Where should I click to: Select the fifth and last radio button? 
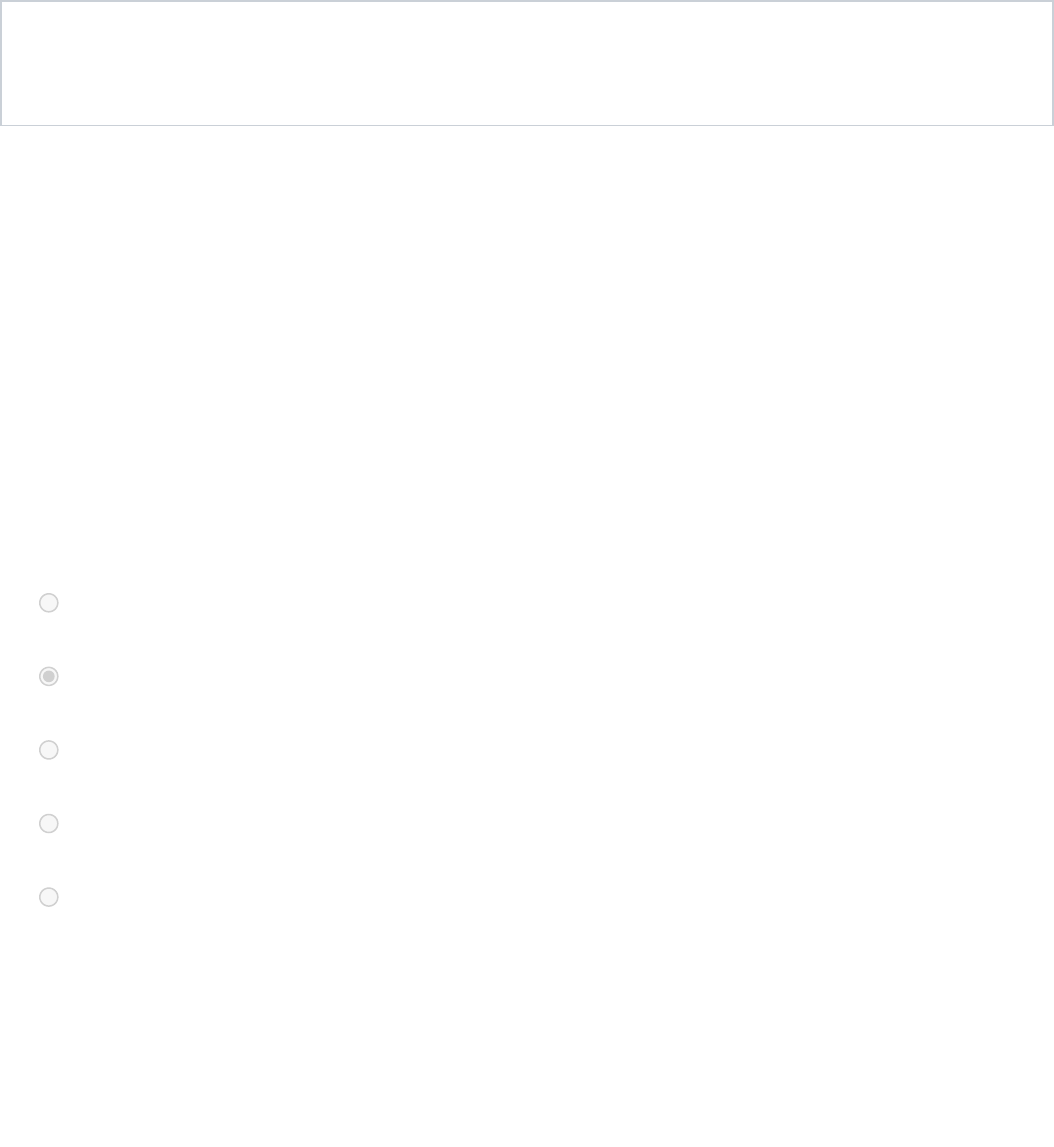[x=49, y=897]
